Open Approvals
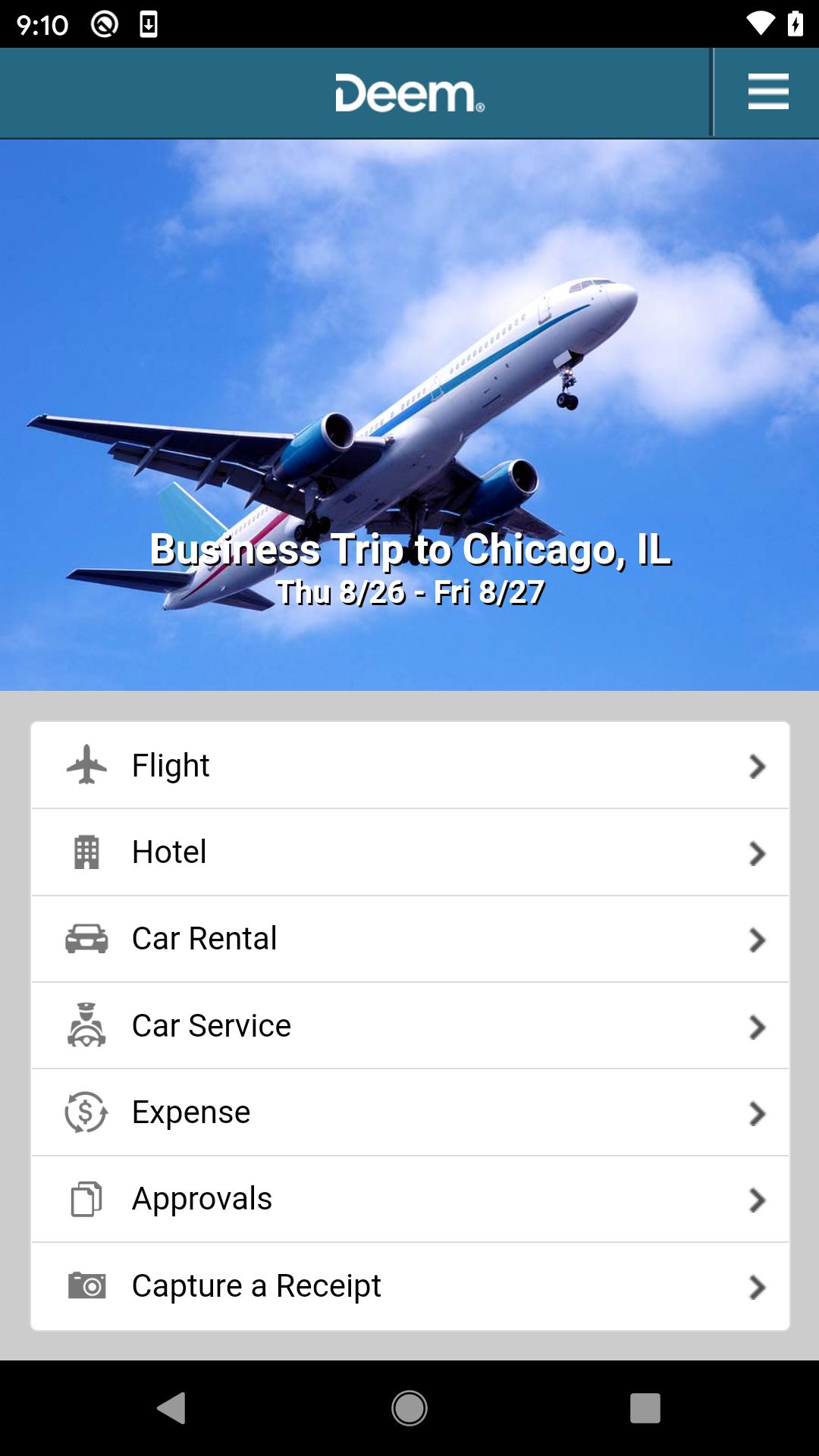The width and height of the screenshot is (819, 1456). [409, 1199]
